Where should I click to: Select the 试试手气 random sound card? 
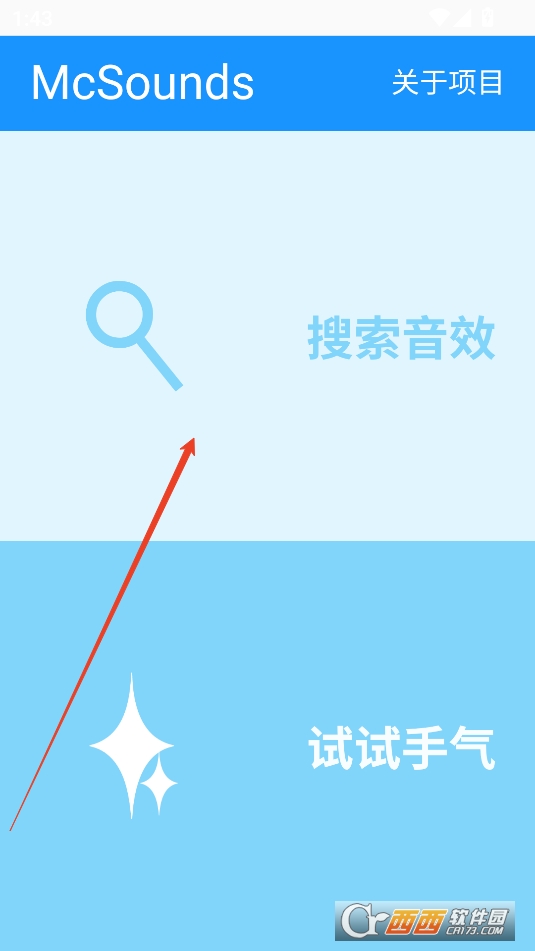(x=268, y=745)
